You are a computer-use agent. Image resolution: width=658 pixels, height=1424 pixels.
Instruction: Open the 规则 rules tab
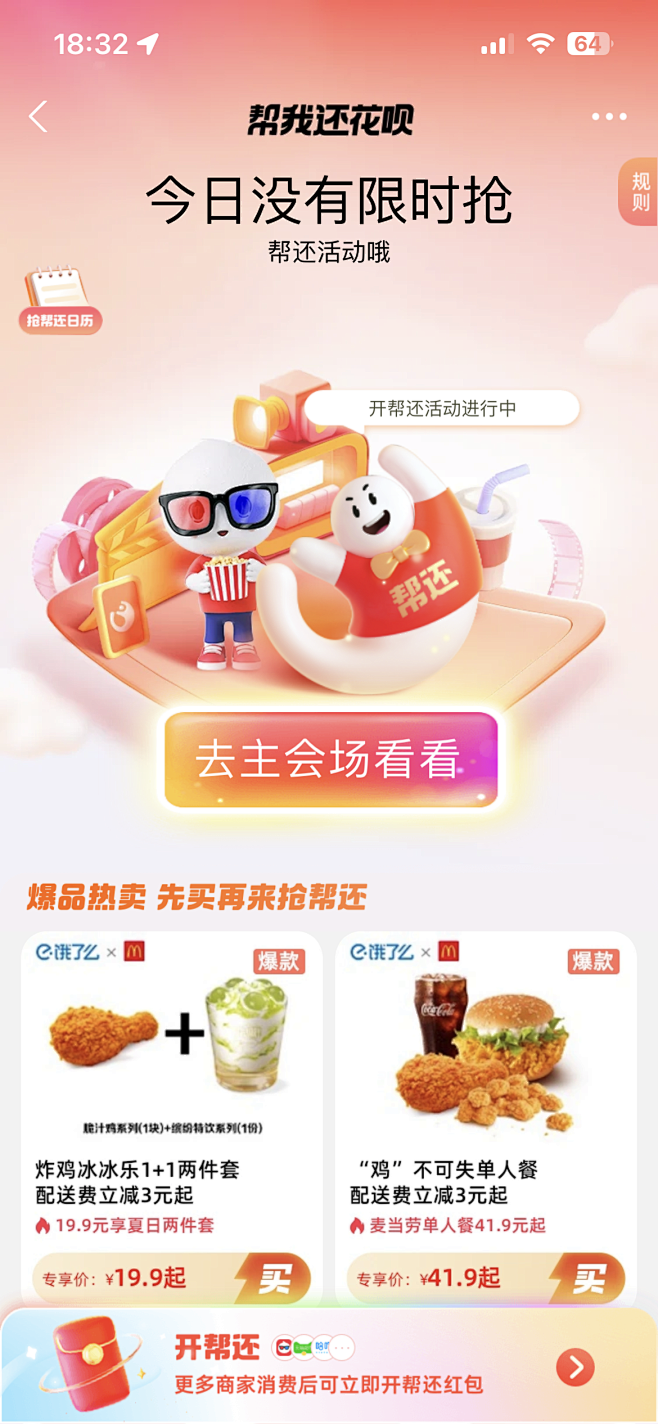tap(639, 191)
